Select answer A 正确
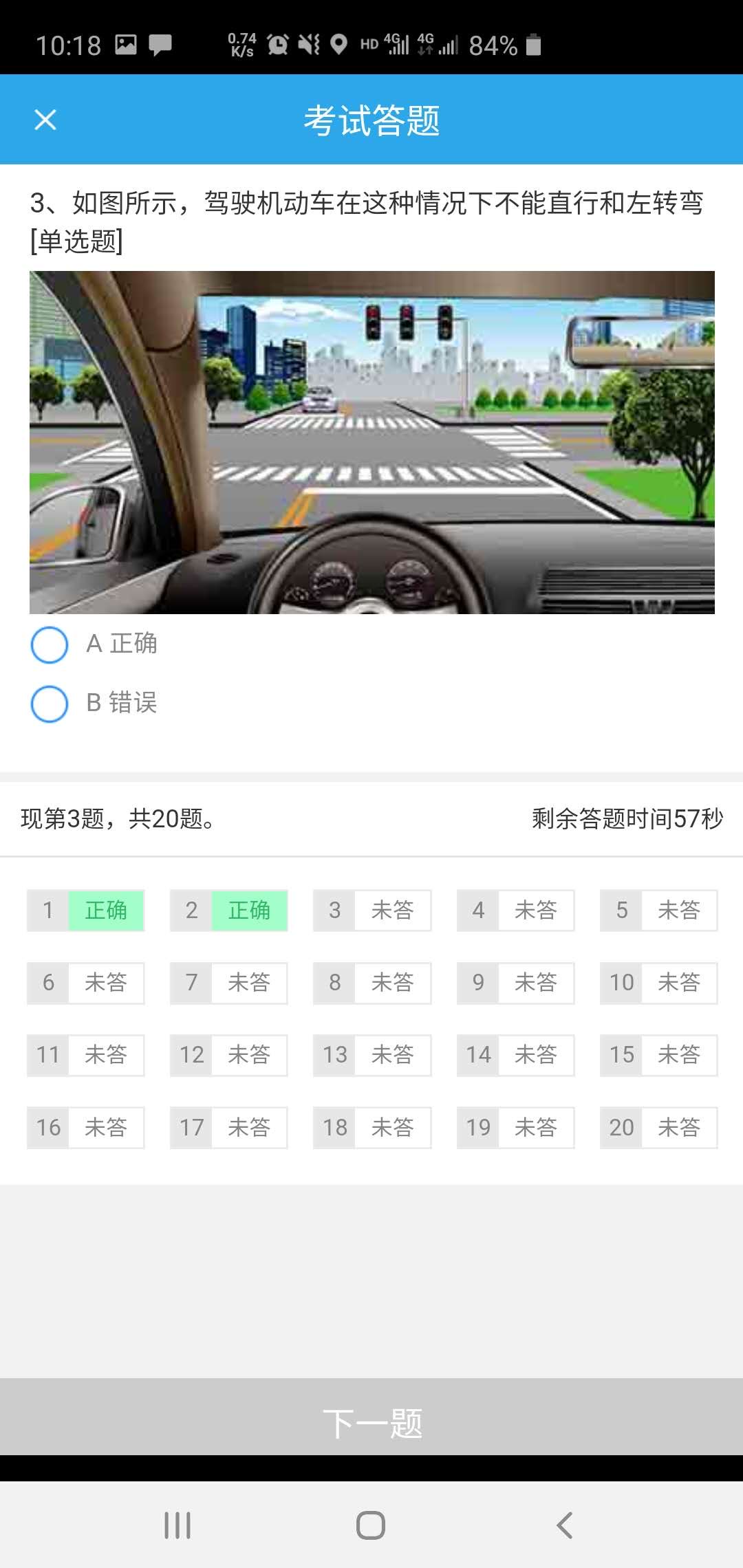 click(x=94, y=644)
